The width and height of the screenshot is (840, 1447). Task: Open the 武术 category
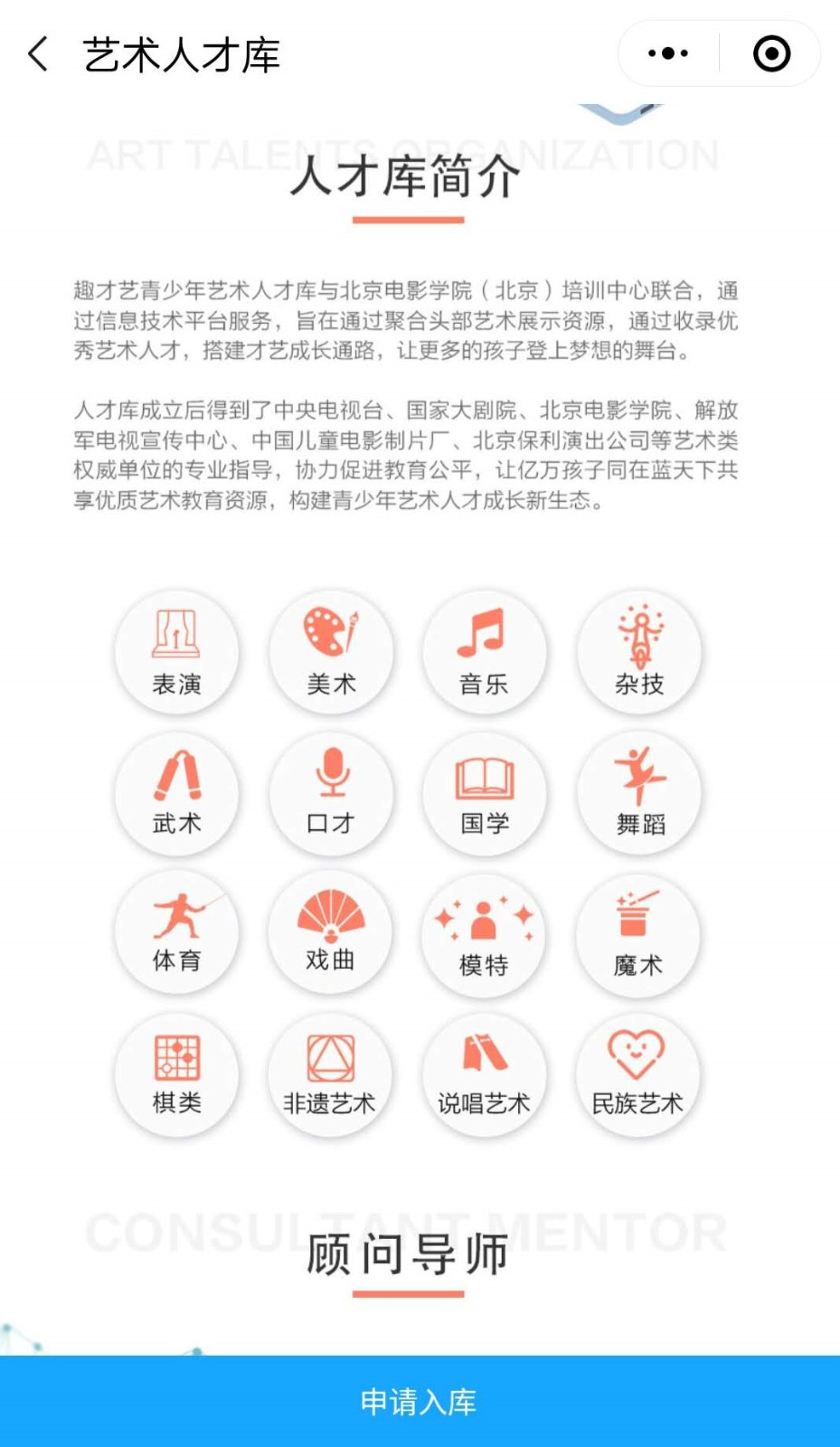pos(176,793)
